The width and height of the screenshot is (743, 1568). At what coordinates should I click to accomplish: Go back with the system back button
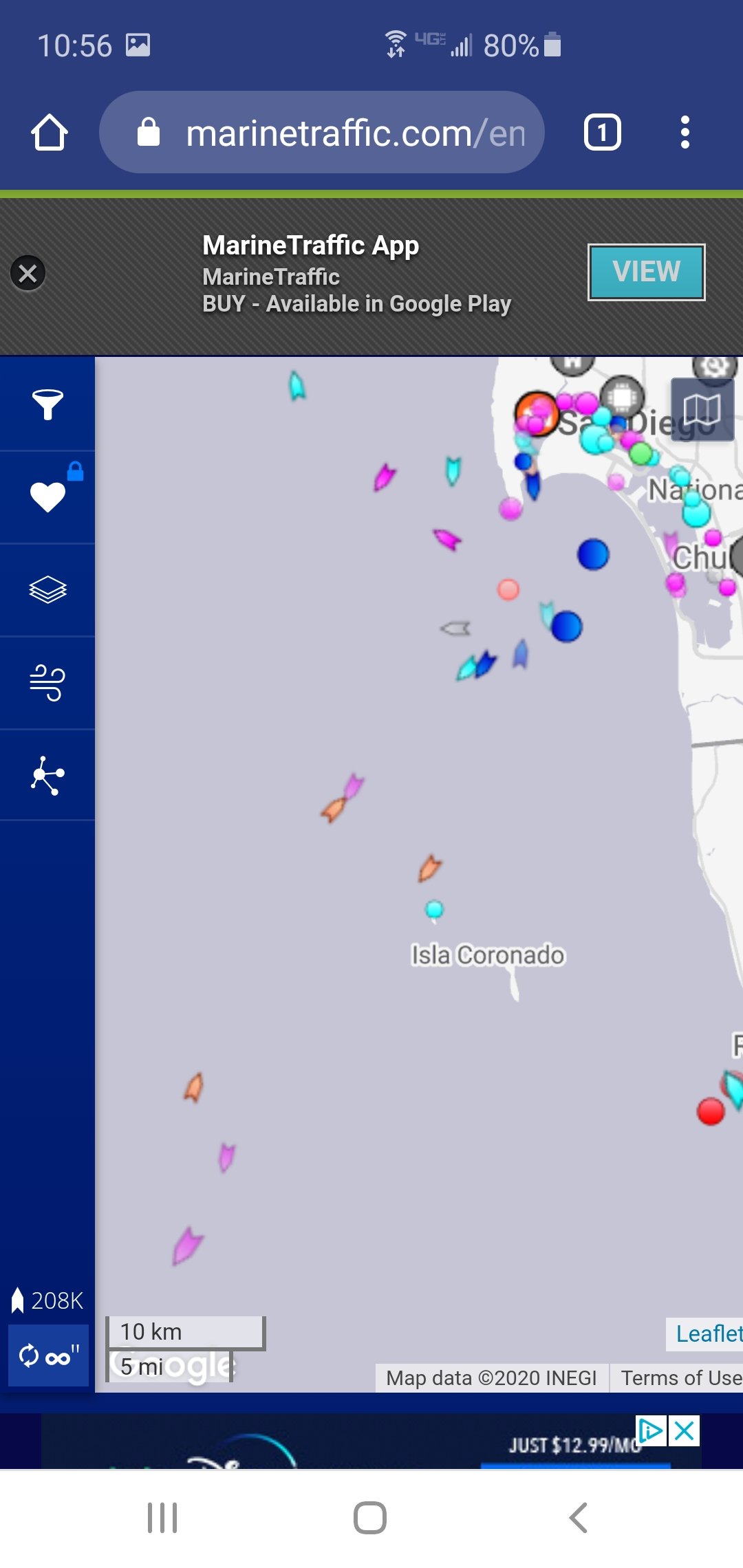579,1518
